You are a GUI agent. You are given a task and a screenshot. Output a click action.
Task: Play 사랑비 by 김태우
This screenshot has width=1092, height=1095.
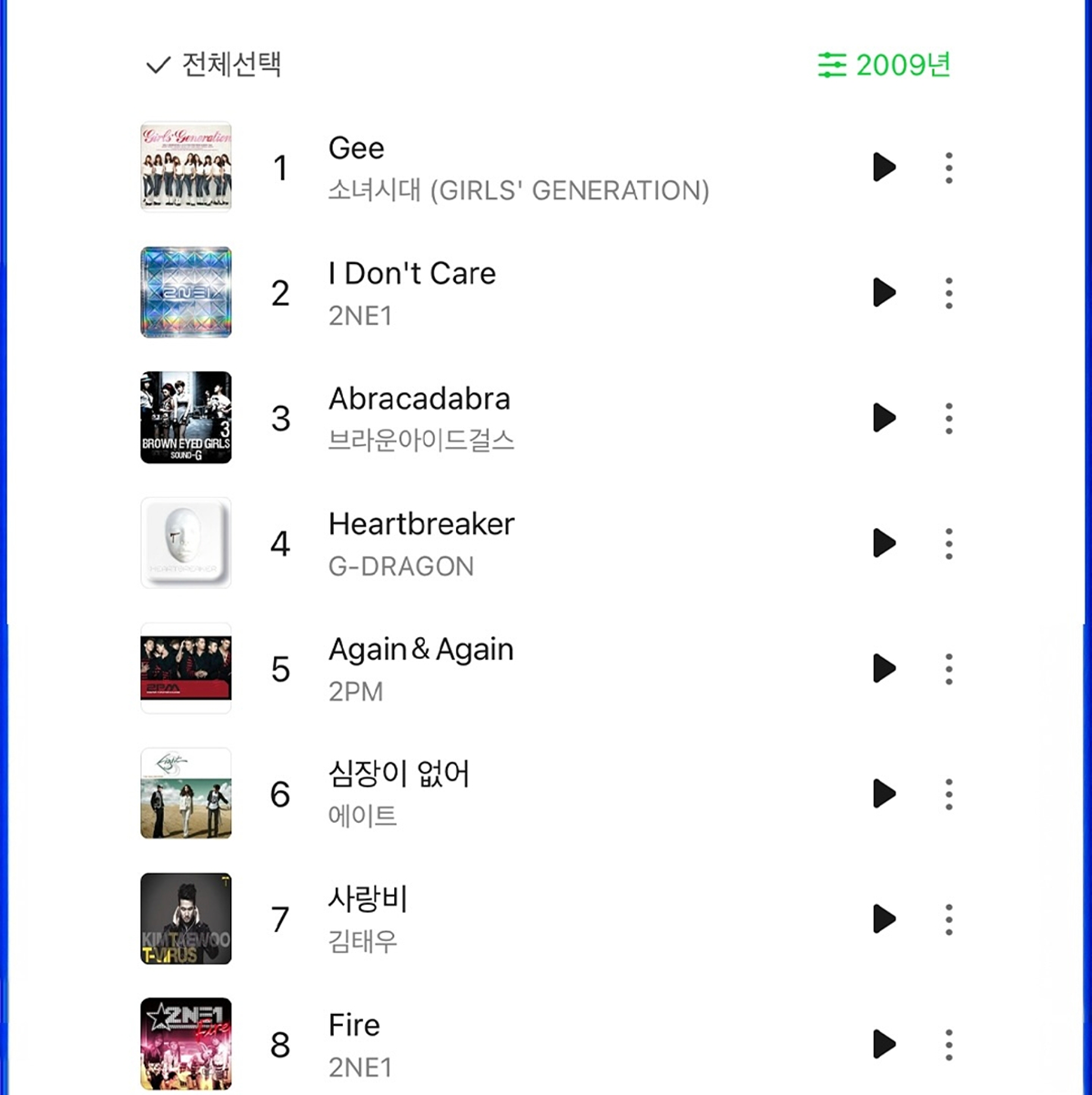(885, 919)
